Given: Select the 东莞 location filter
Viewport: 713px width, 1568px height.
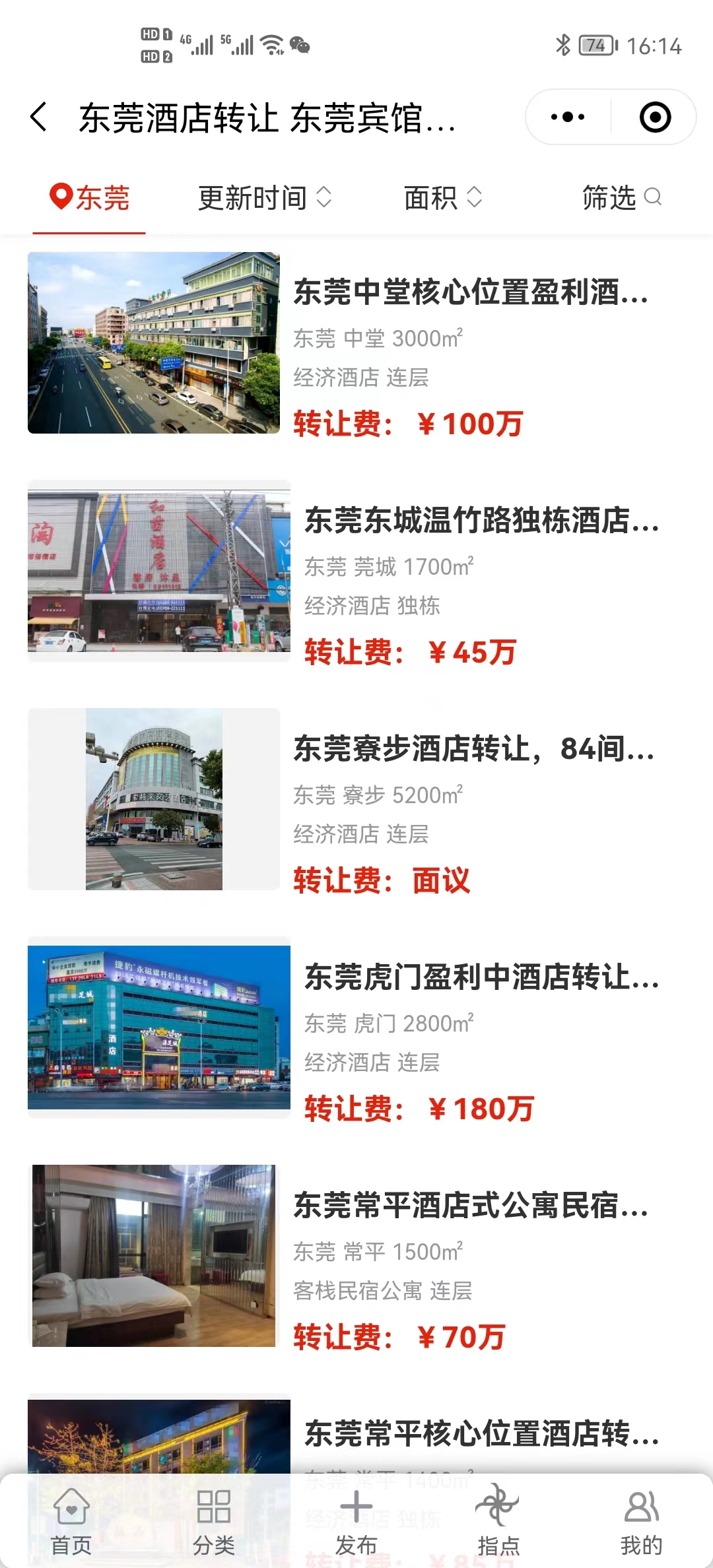Looking at the screenshot, I should [x=90, y=198].
